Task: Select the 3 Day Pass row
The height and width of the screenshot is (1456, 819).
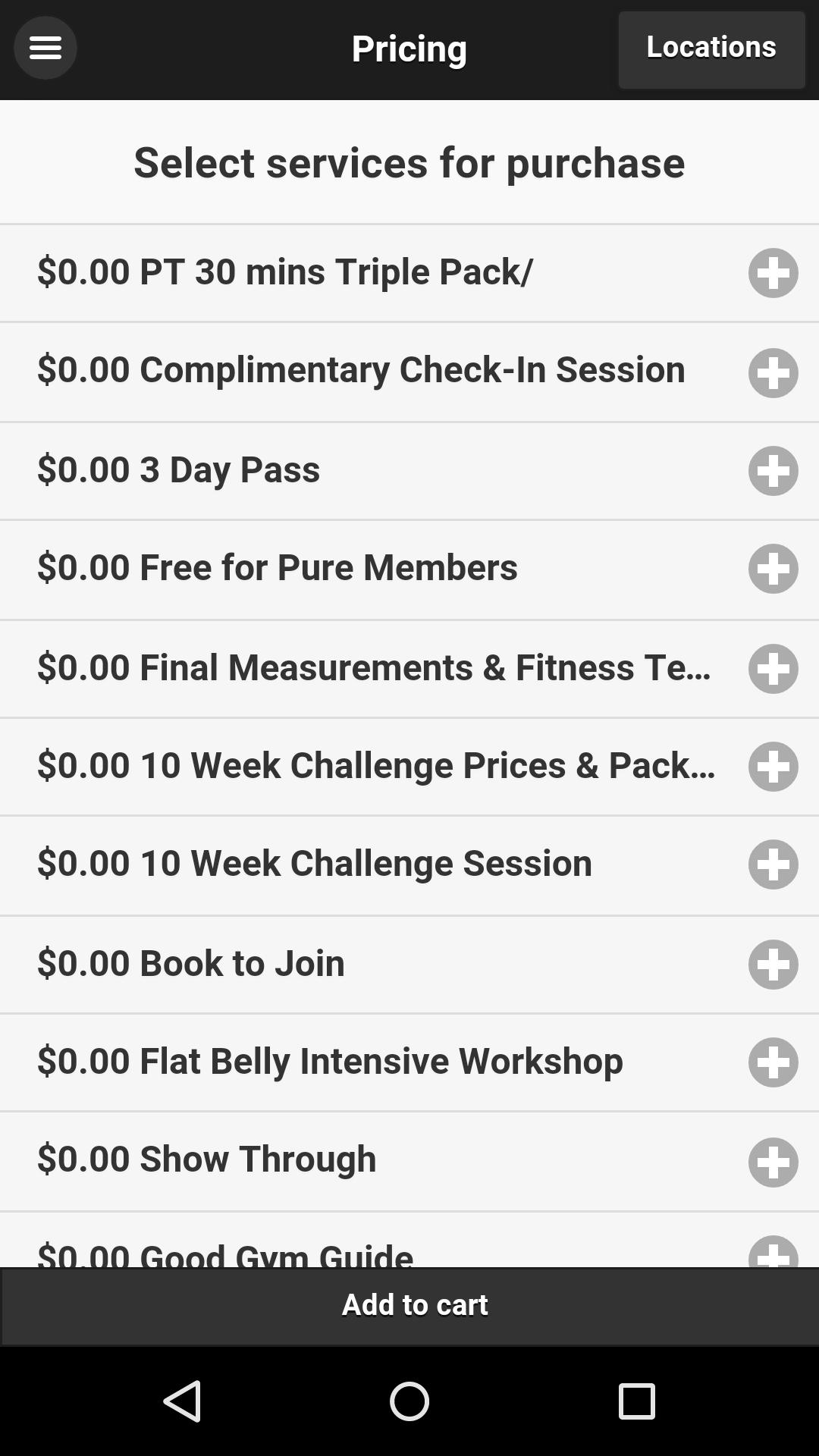Action: pos(303,469)
